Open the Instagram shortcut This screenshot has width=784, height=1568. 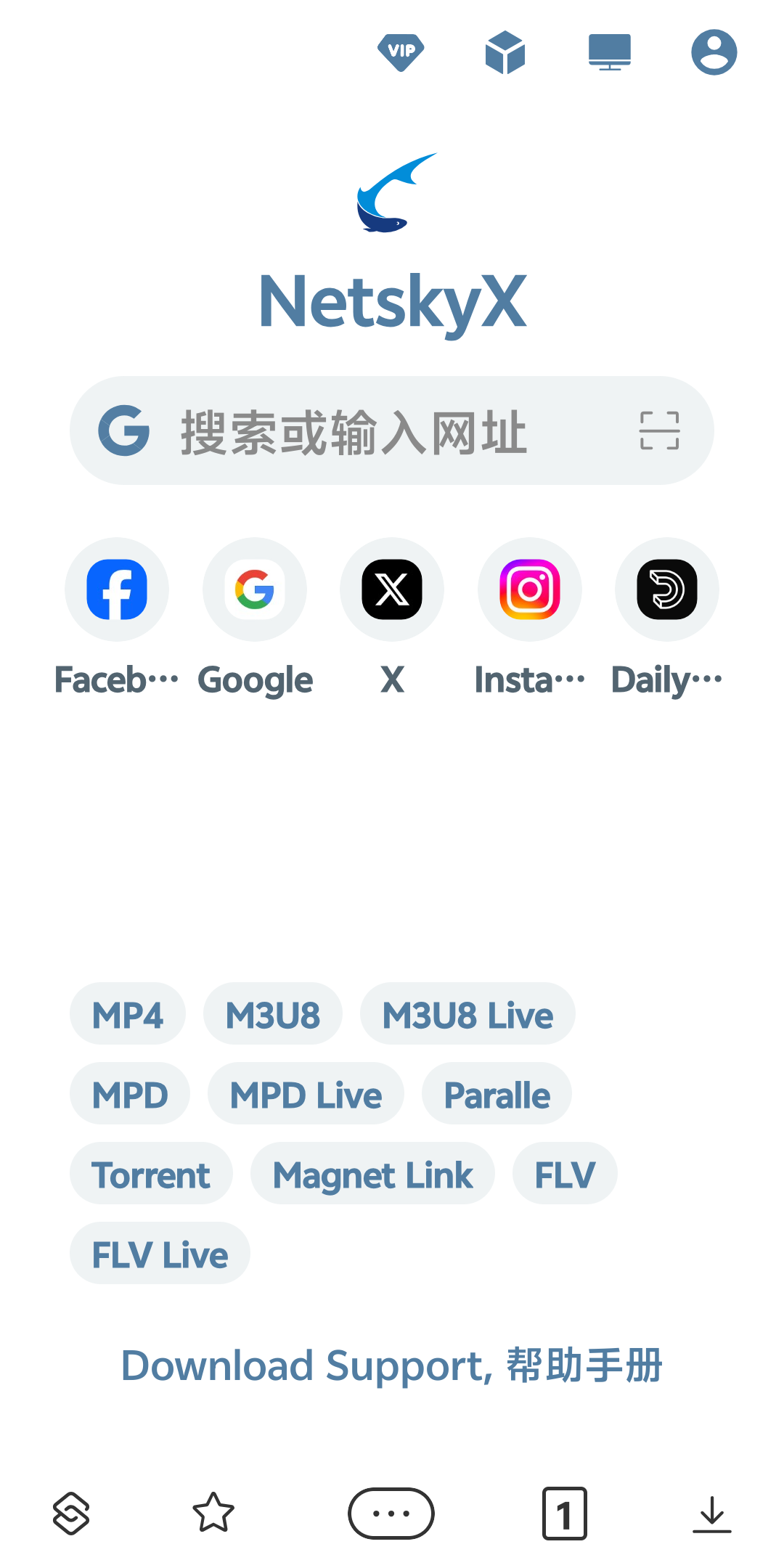[529, 589]
